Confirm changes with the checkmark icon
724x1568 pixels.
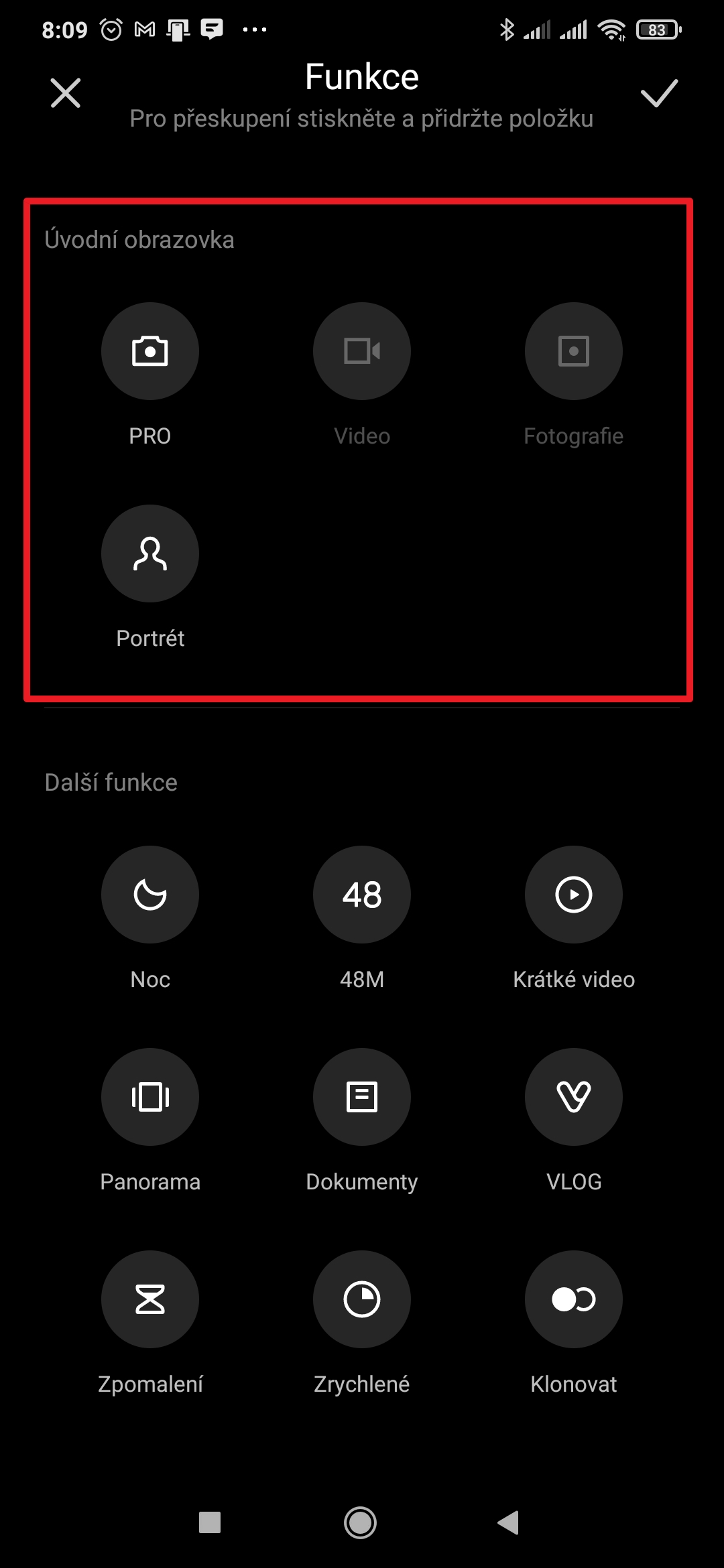coord(659,93)
